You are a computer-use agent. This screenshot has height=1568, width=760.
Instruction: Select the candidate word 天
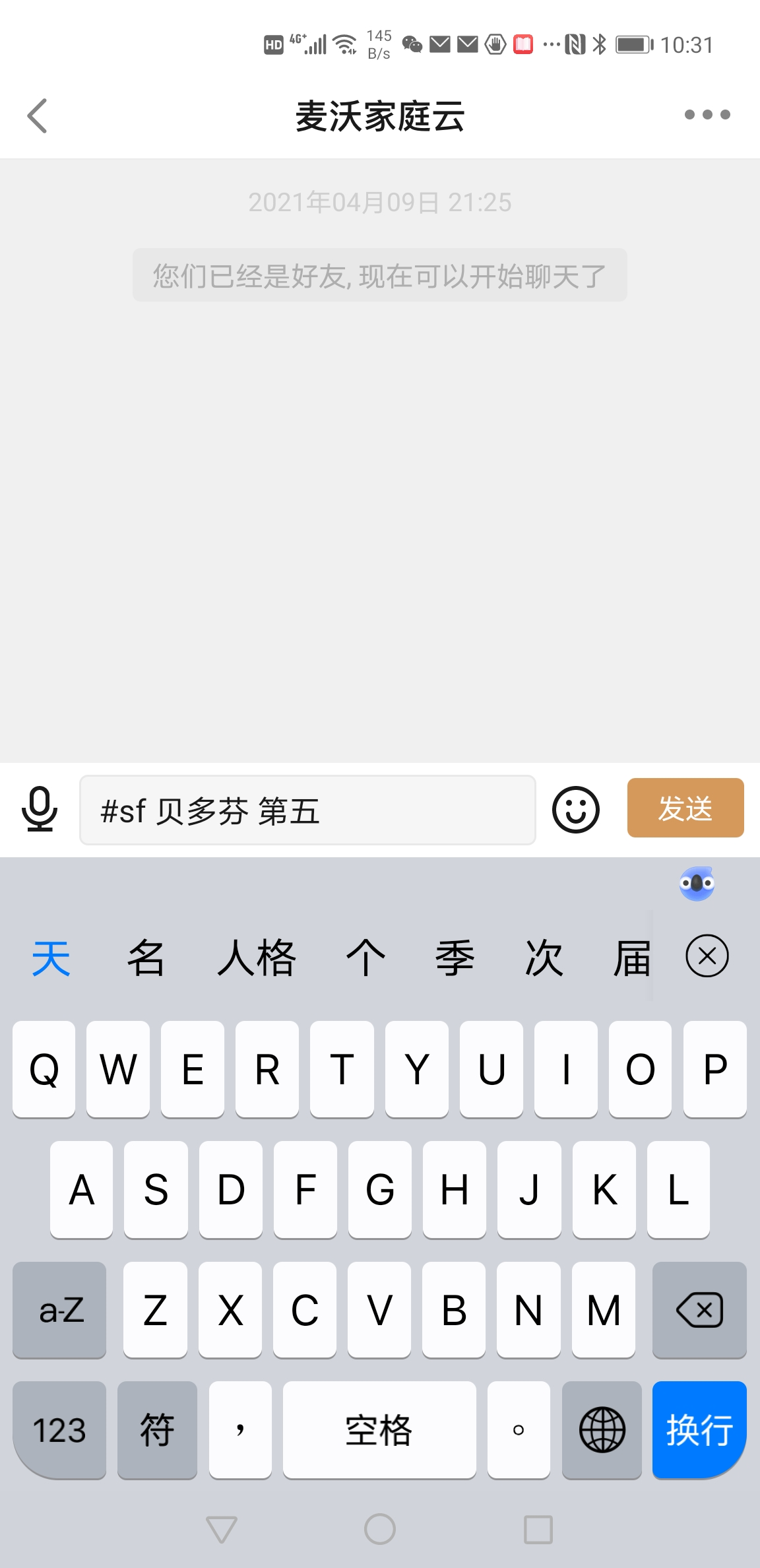tap(51, 958)
